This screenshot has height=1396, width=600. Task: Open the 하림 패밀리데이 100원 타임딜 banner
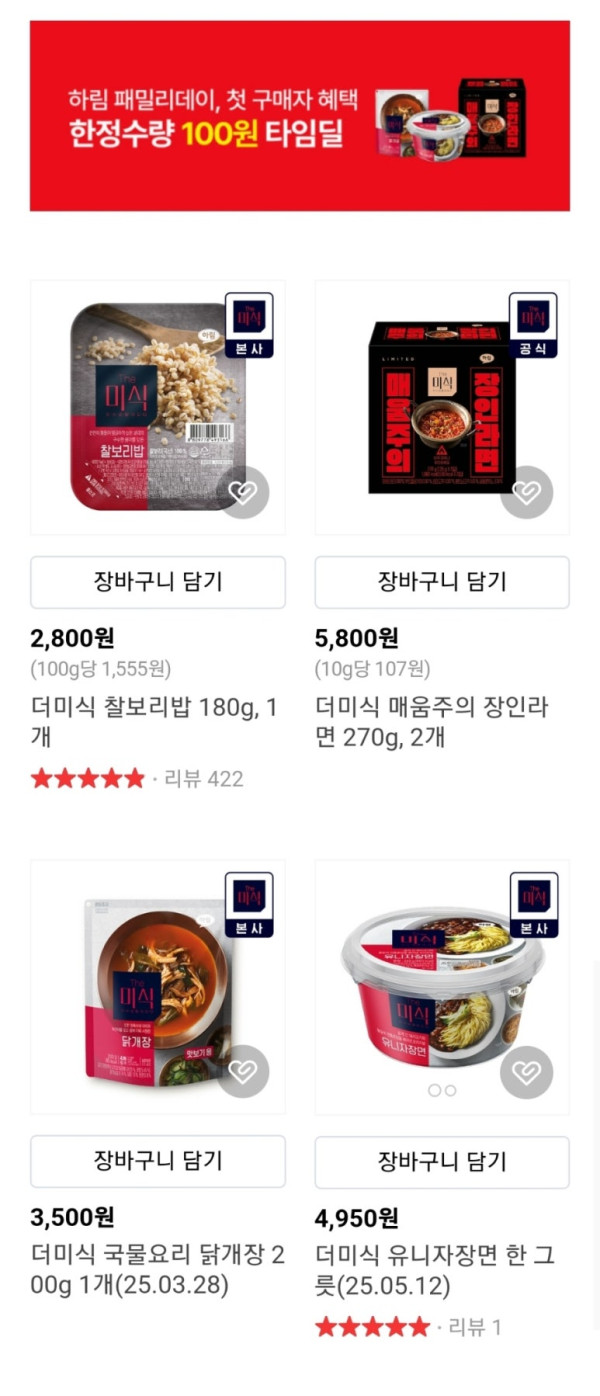click(x=299, y=116)
